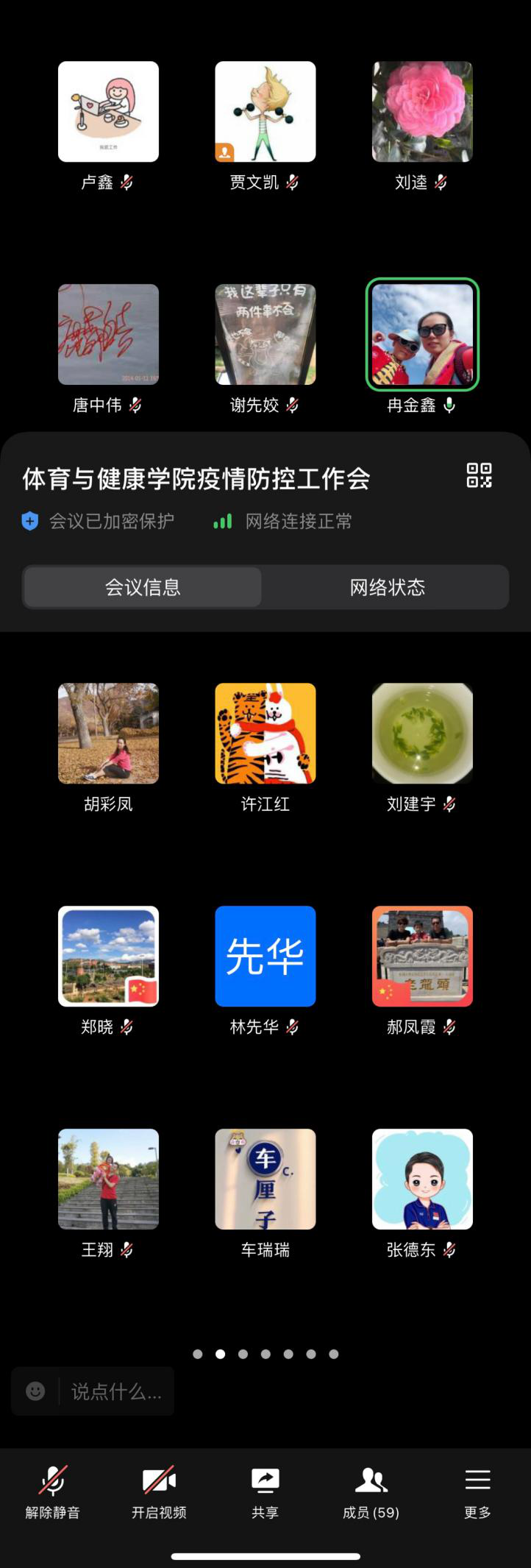Select participant tile 刘建宇

tap(422, 733)
